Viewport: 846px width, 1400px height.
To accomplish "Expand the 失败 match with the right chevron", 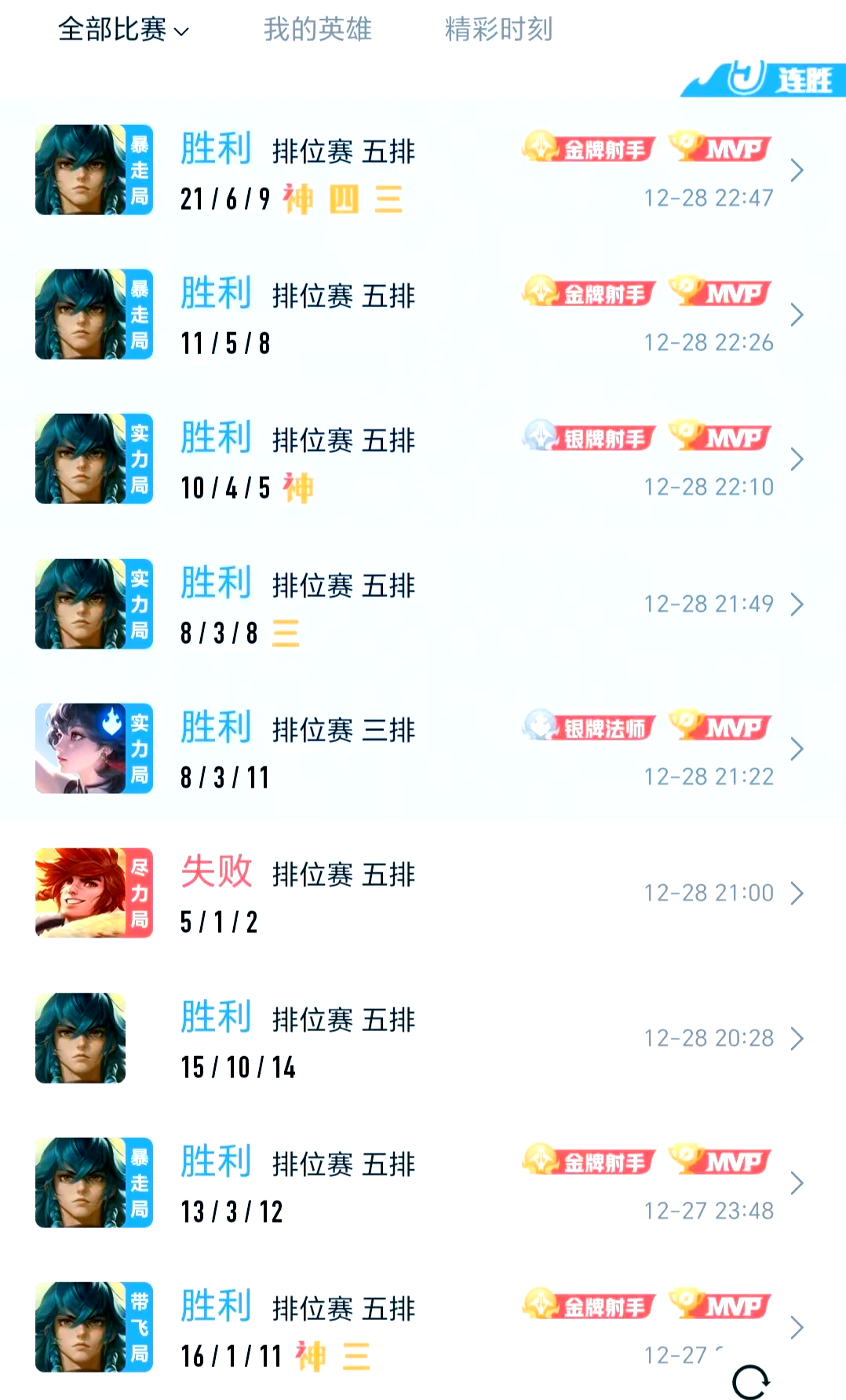I will (x=797, y=893).
